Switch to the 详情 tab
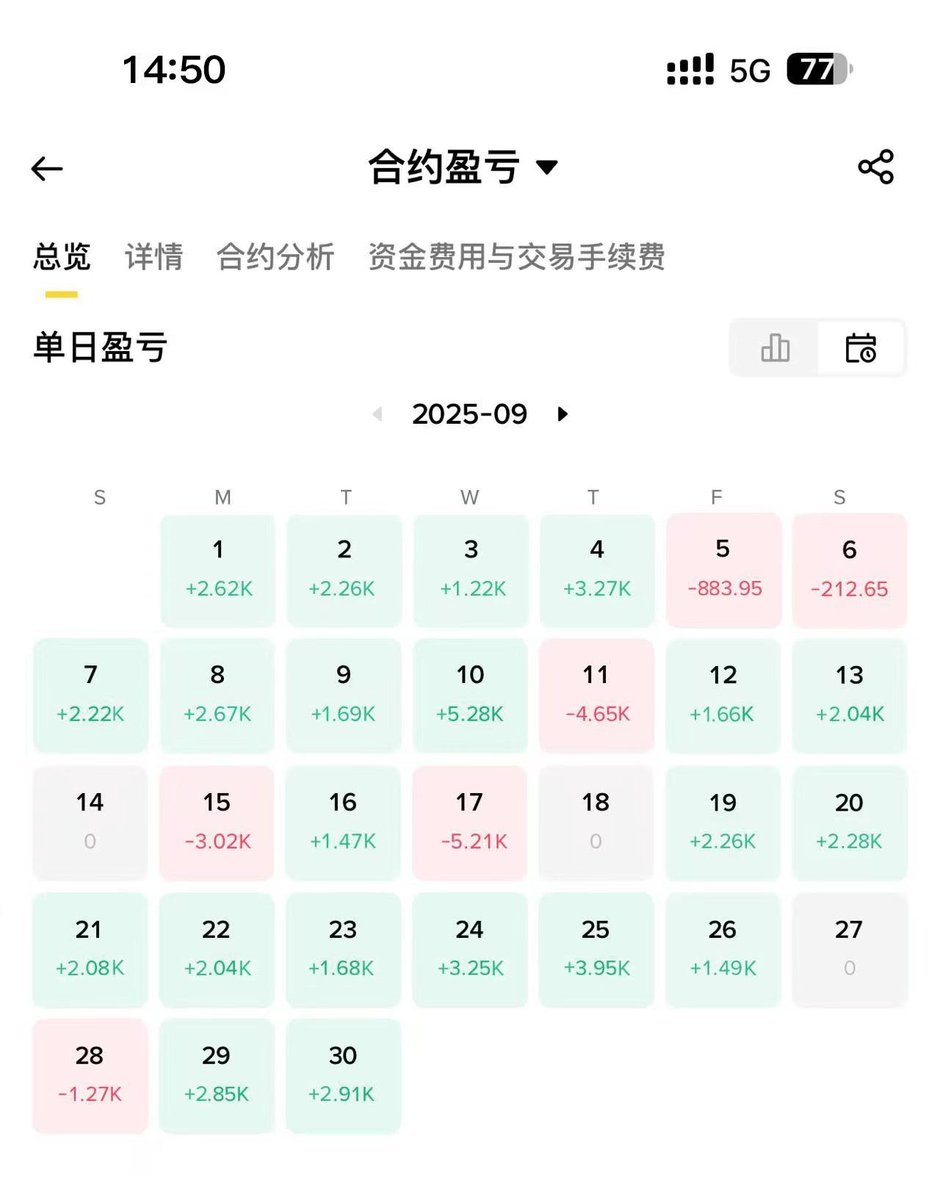The image size is (940, 1200). 153,257
